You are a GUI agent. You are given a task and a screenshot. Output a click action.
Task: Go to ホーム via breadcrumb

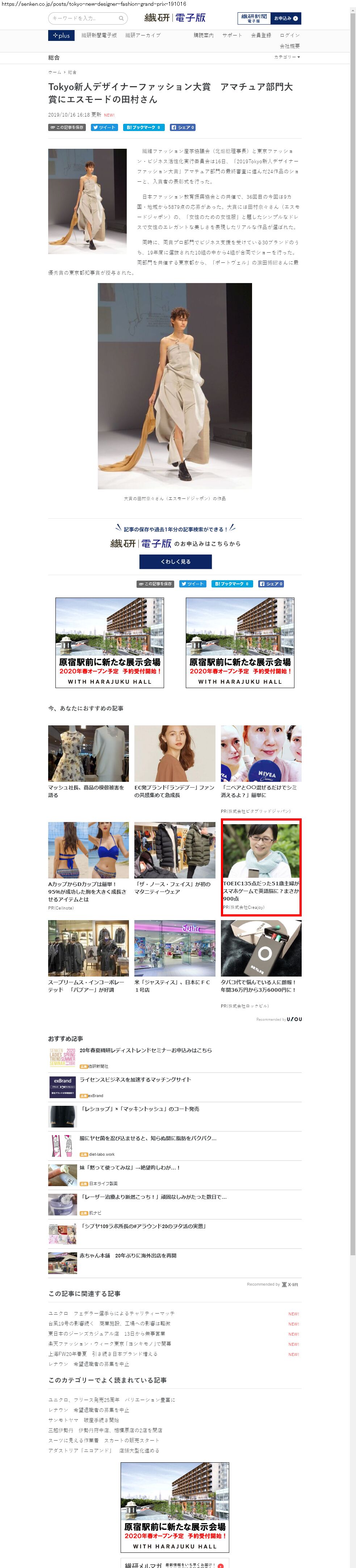pyautogui.click(x=54, y=72)
